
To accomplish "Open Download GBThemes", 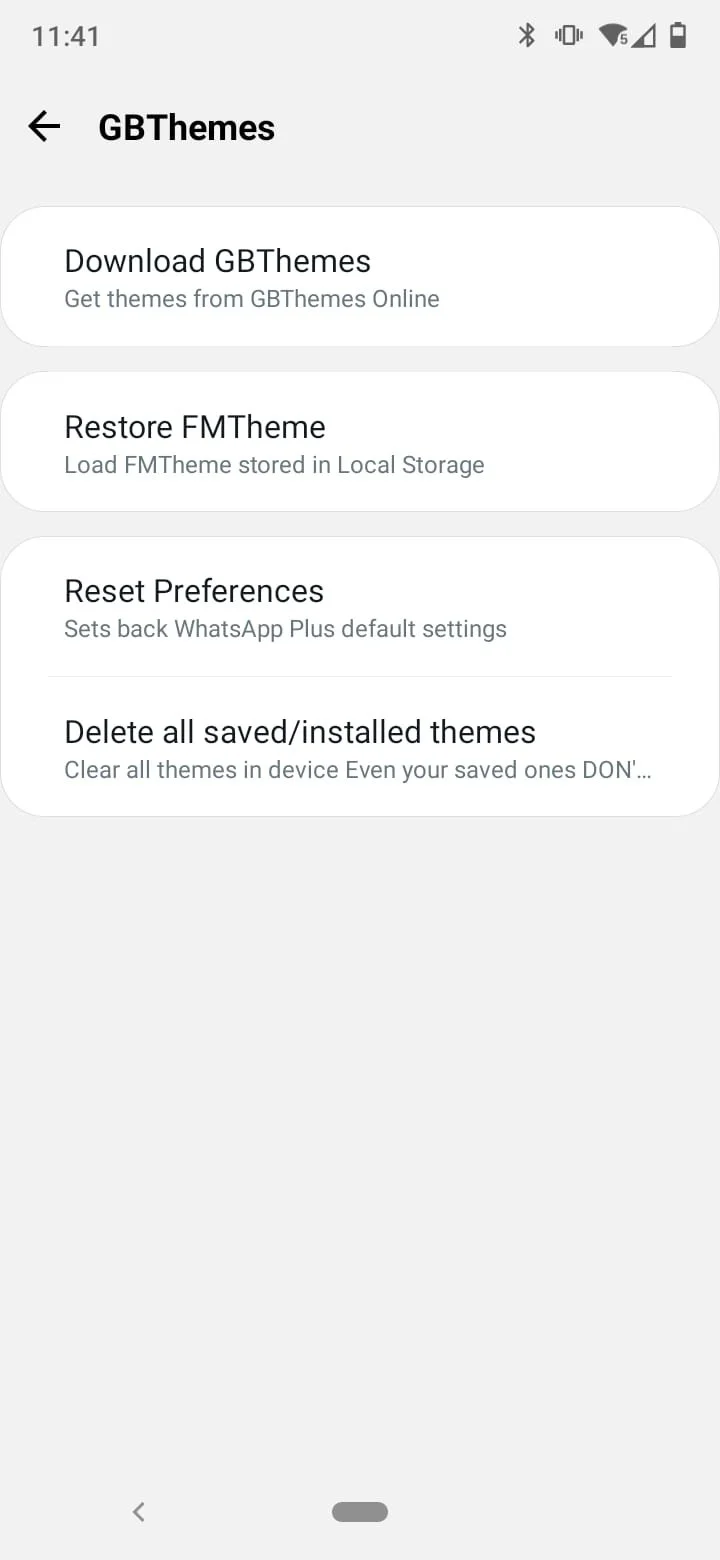I will [217, 261].
